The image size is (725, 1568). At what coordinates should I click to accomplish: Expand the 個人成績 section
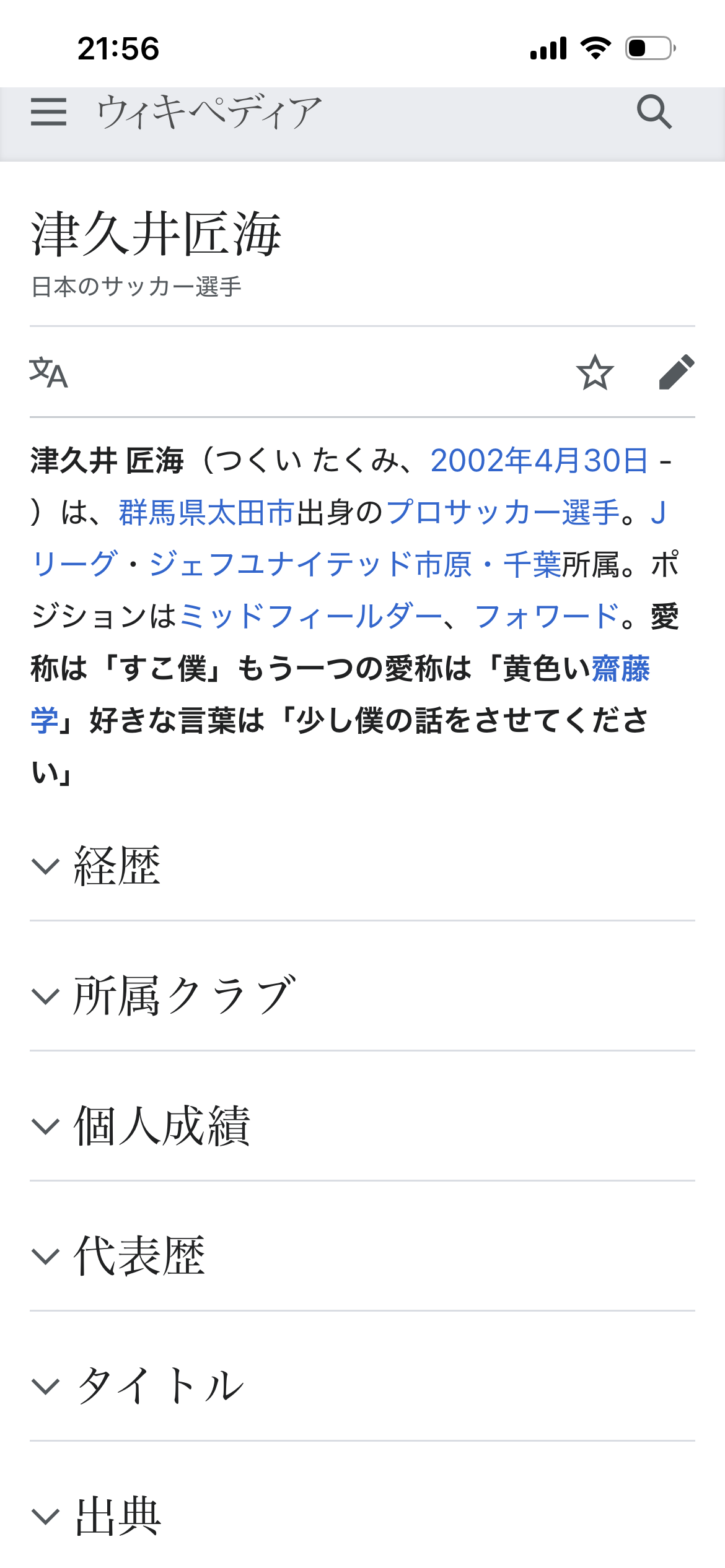pyautogui.click(x=161, y=1125)
